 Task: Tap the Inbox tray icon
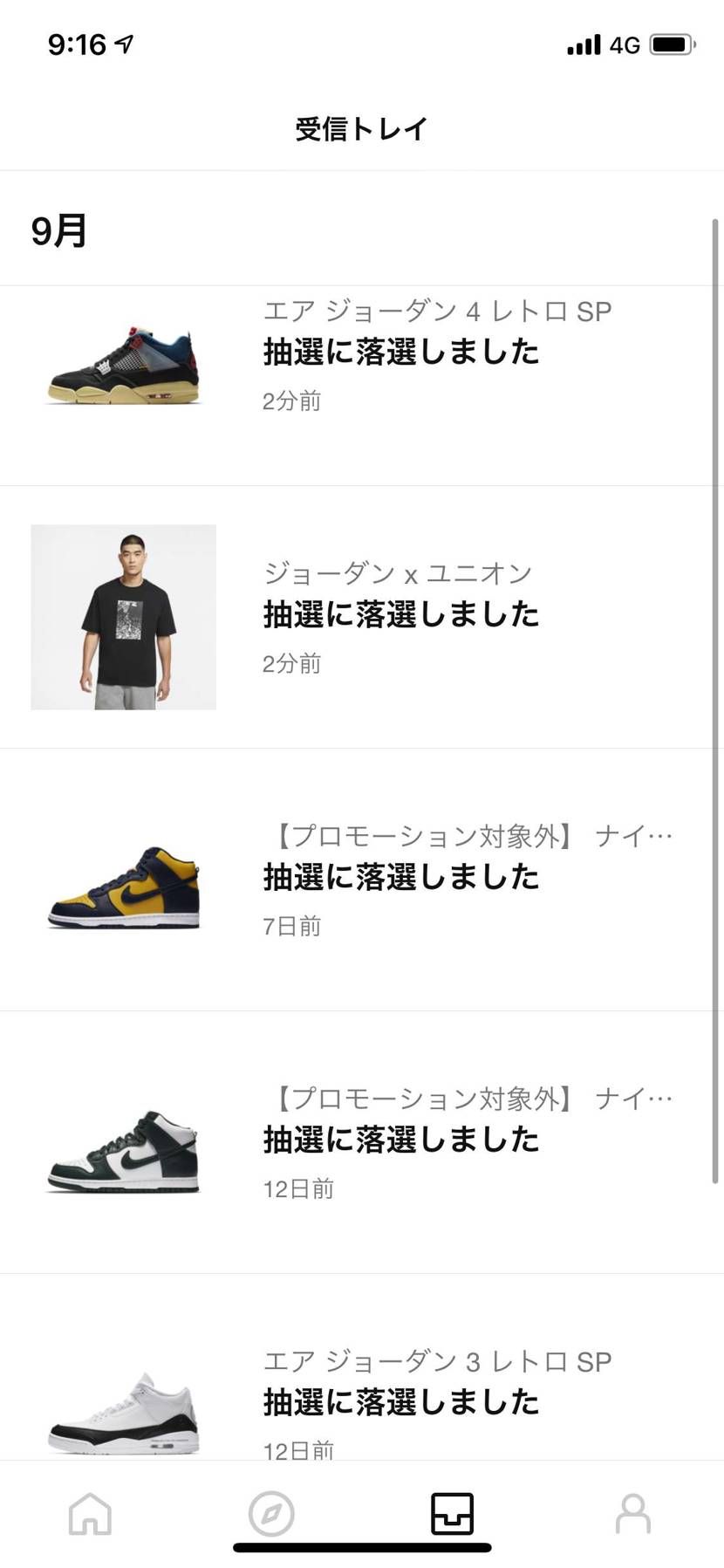point(452,1514)
